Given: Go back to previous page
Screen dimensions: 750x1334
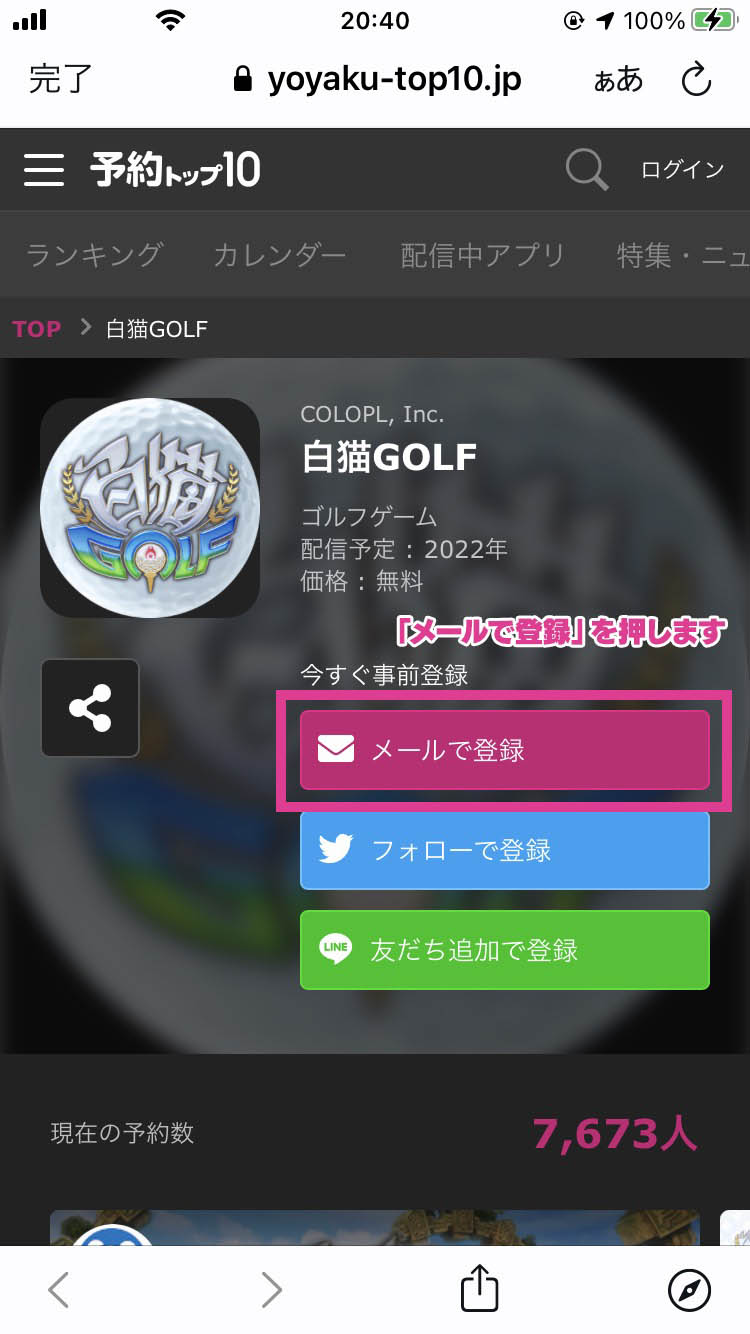Looking at the screenshot, I should coord(59,1289).
